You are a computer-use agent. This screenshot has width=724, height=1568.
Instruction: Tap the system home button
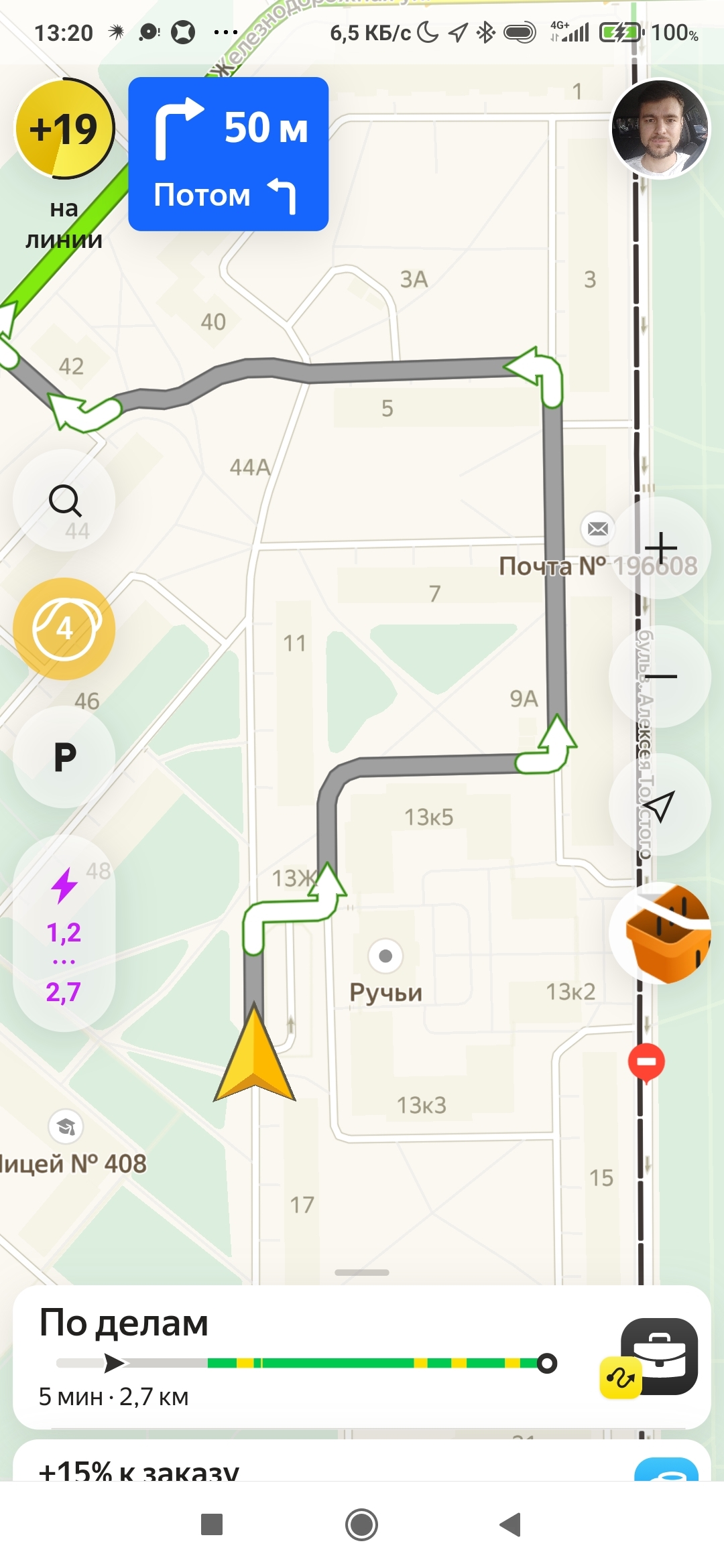coord(361,1524)
